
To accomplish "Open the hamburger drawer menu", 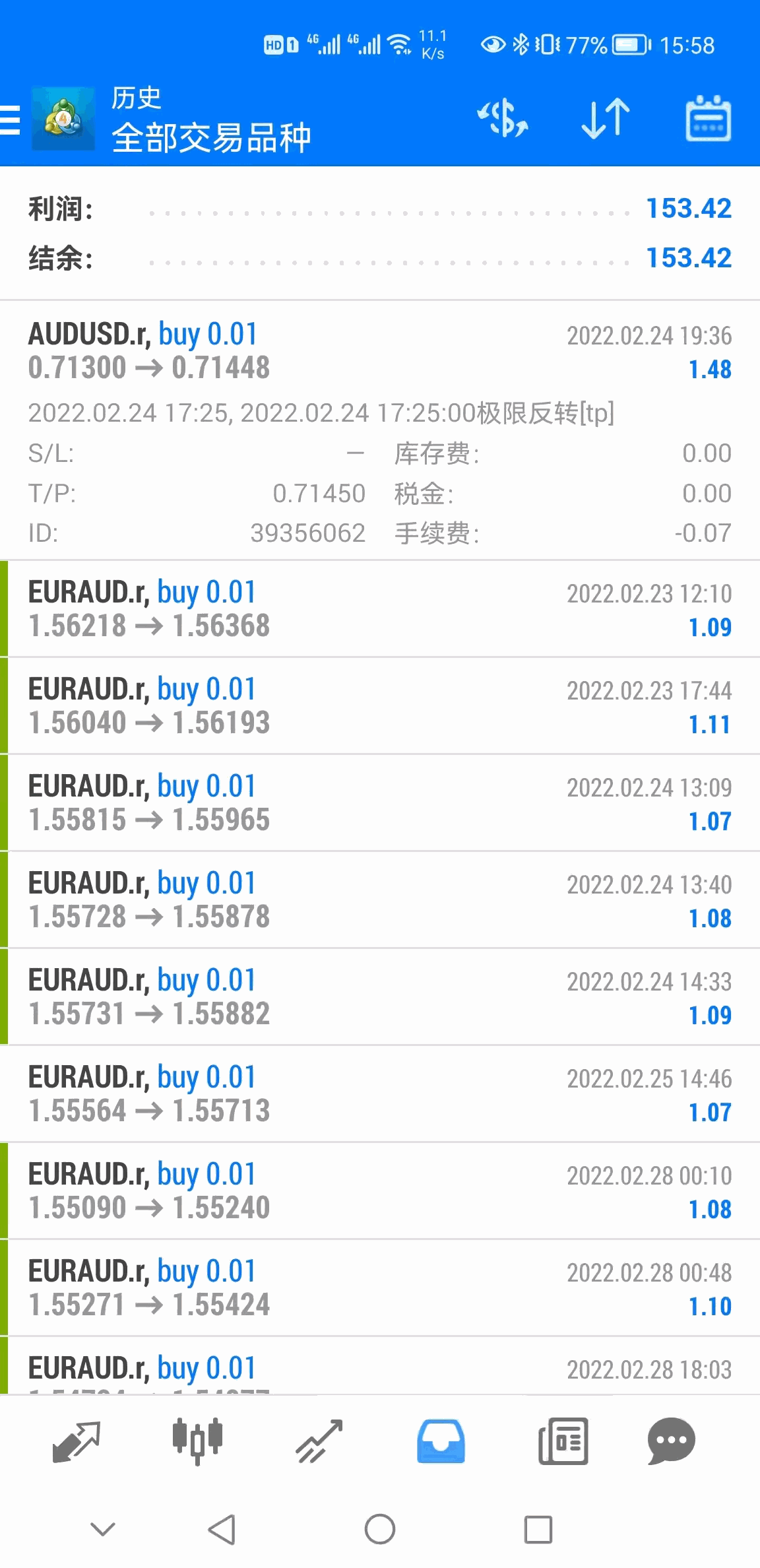I will (11, 120).
